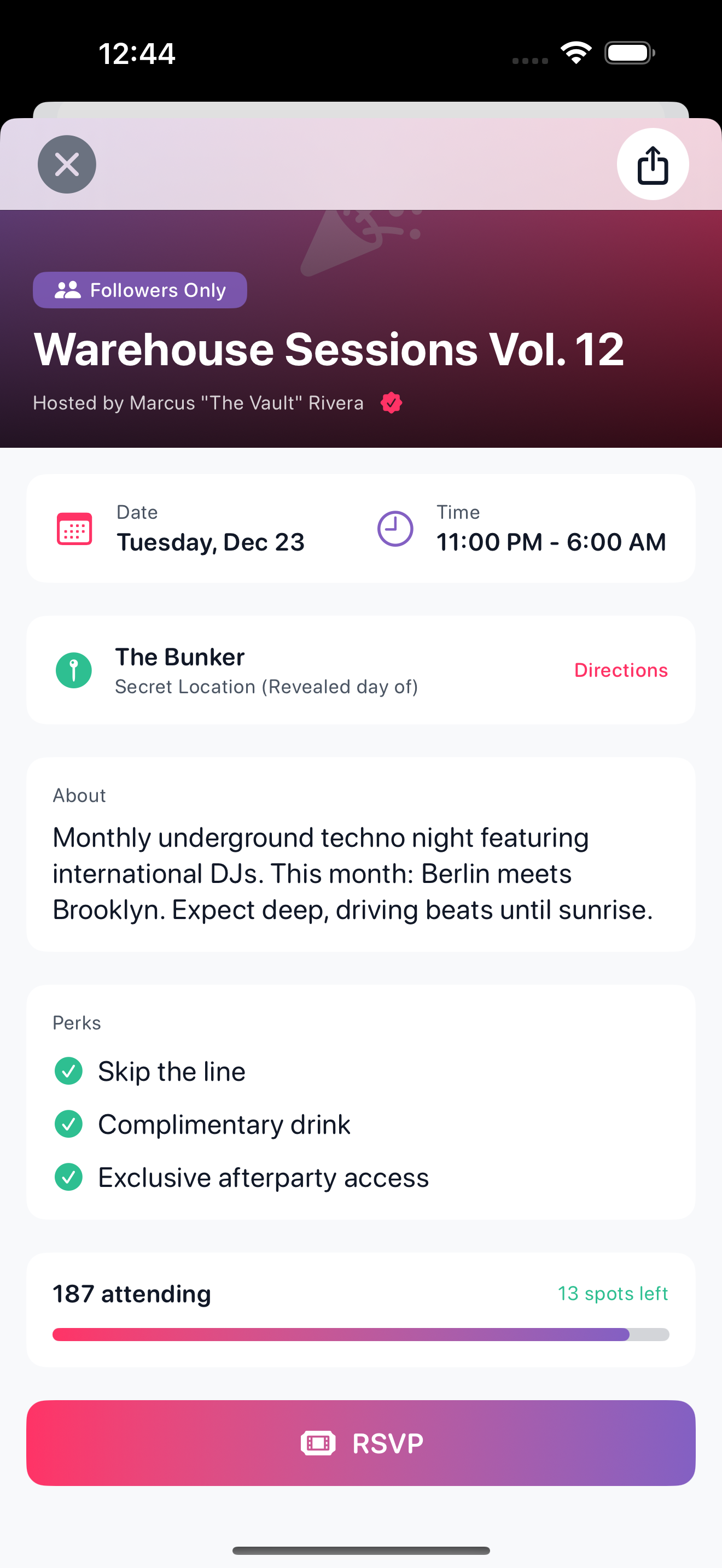Tap the share icon at top right
The image size is (722, 1568).
click(x=652, y=163)
